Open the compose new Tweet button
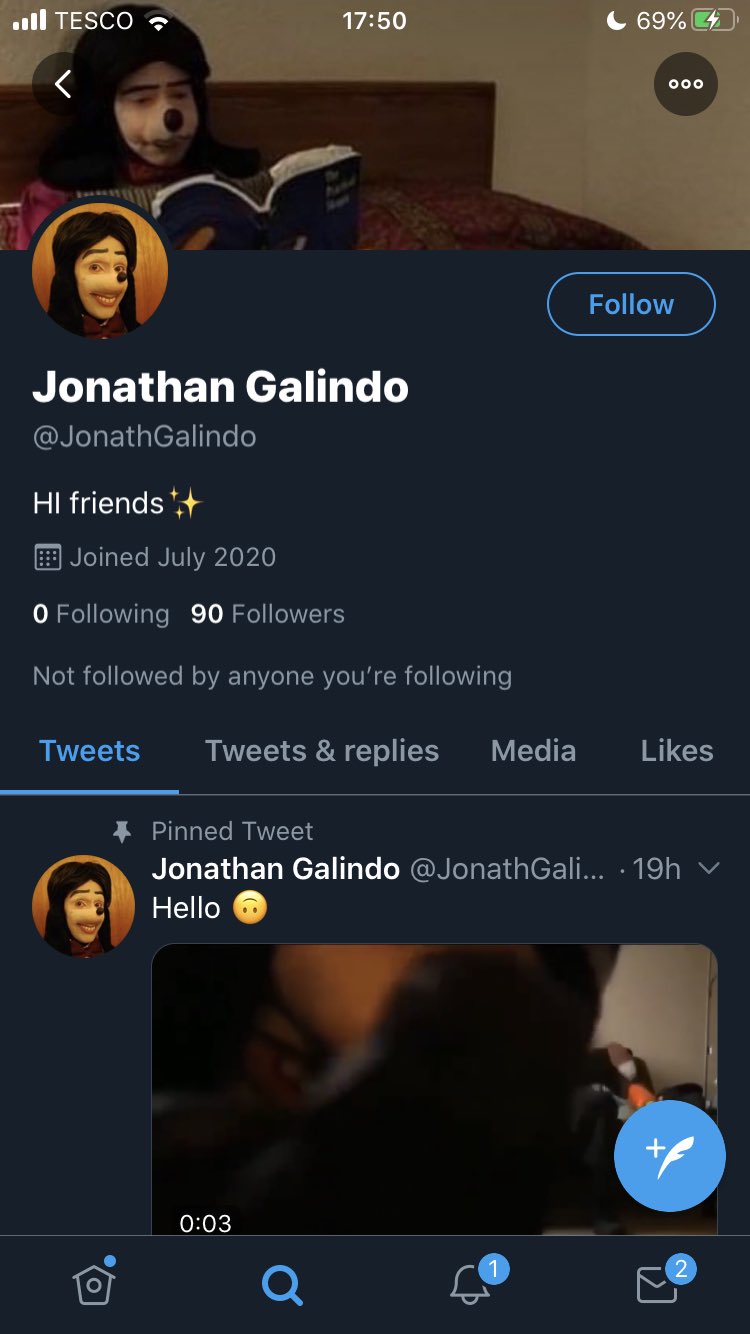Screen dimensions: 750x1334 coord(669,1156)
